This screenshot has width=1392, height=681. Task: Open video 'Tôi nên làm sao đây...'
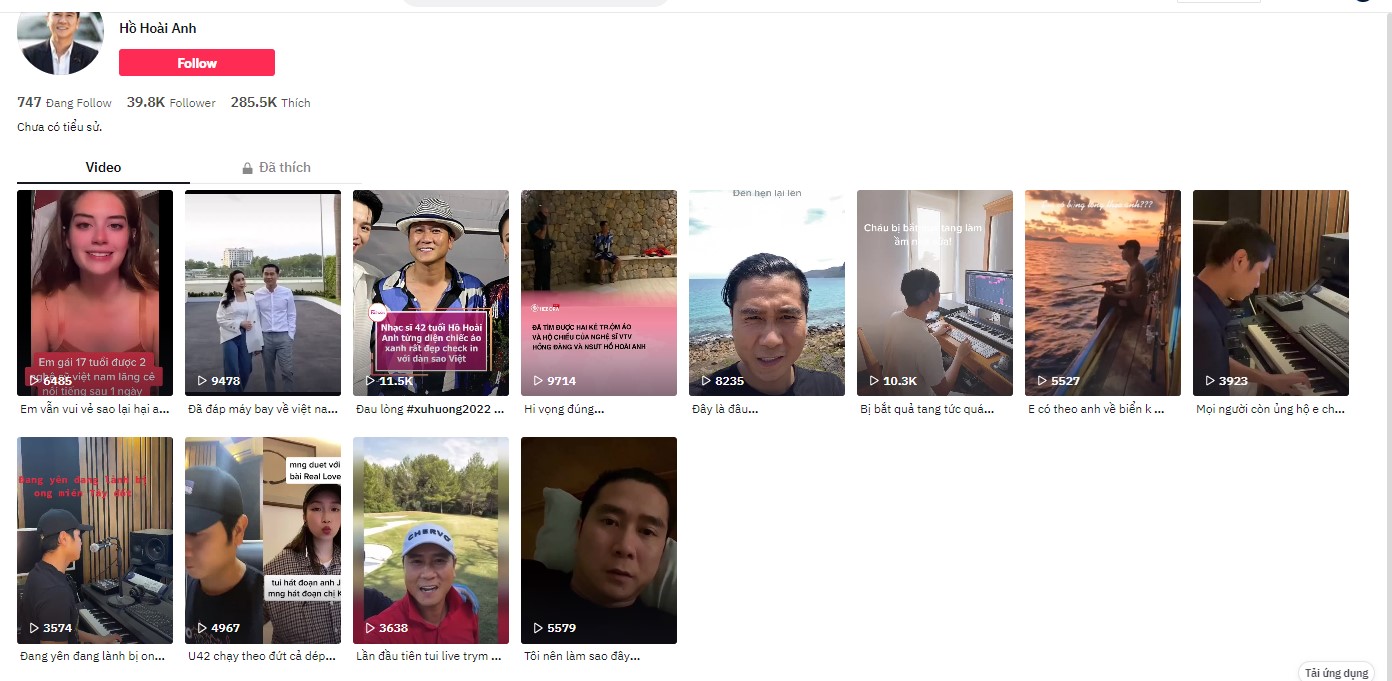pos(599,540)
